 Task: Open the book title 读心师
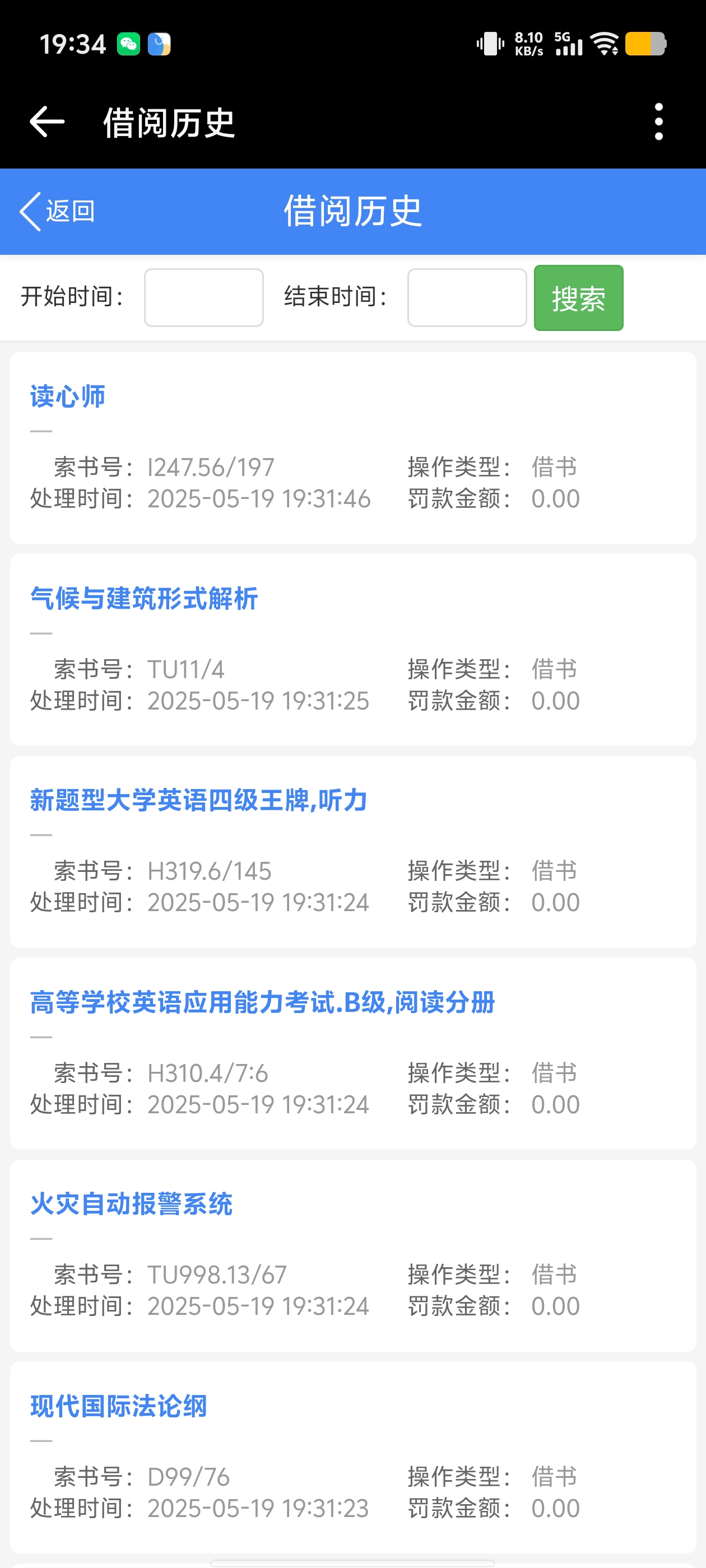tap(68, 396)
